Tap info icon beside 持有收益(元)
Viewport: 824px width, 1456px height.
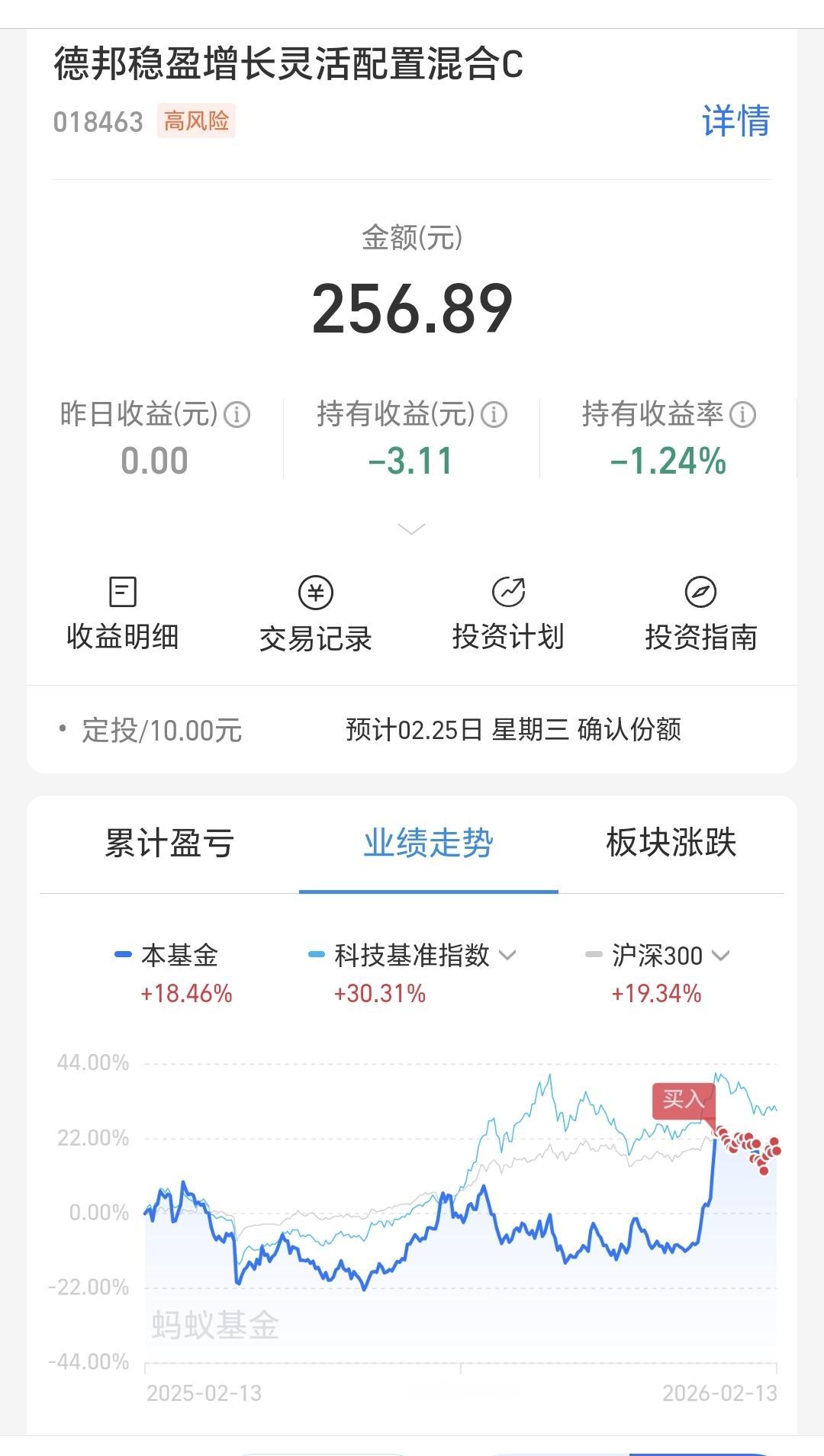[x=494, y=415]
